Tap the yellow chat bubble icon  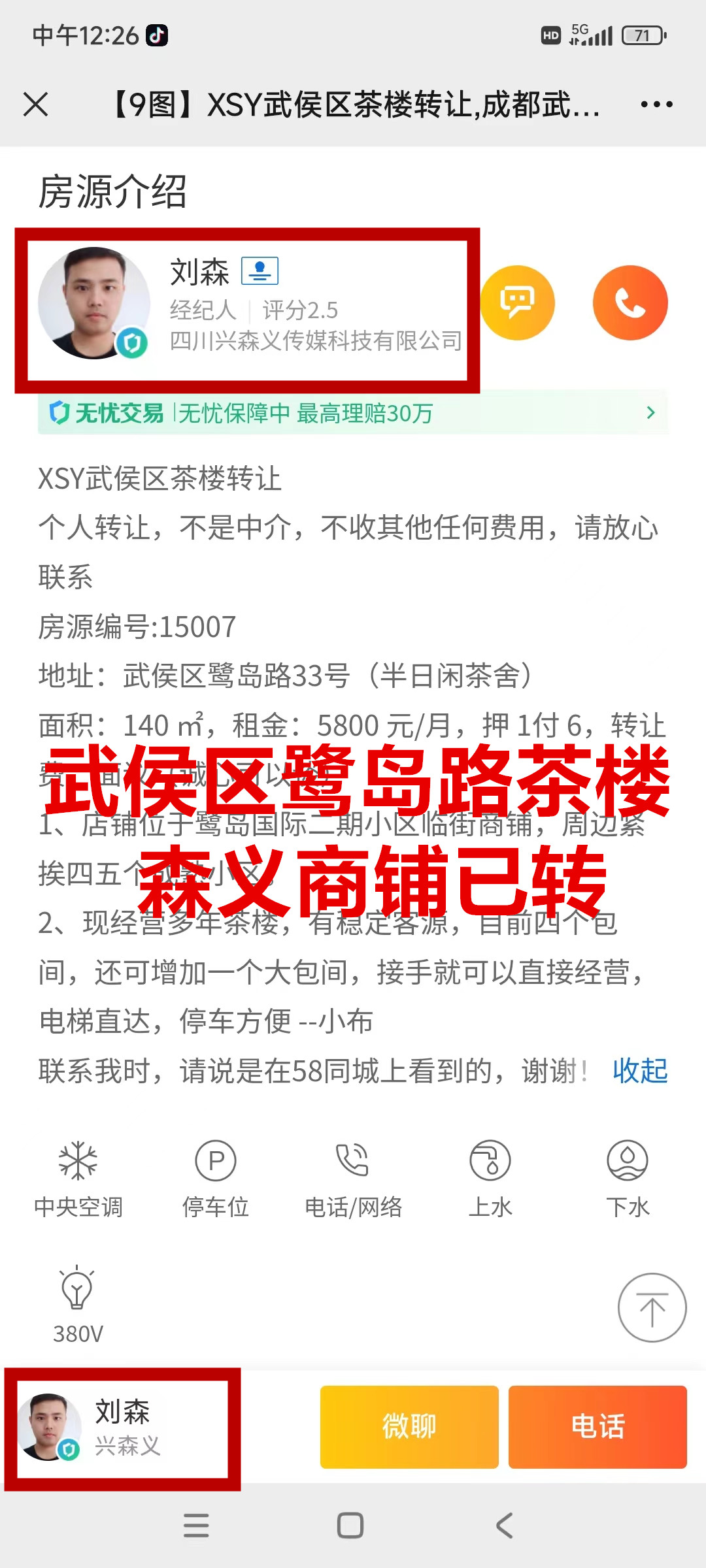click(518, 302)
